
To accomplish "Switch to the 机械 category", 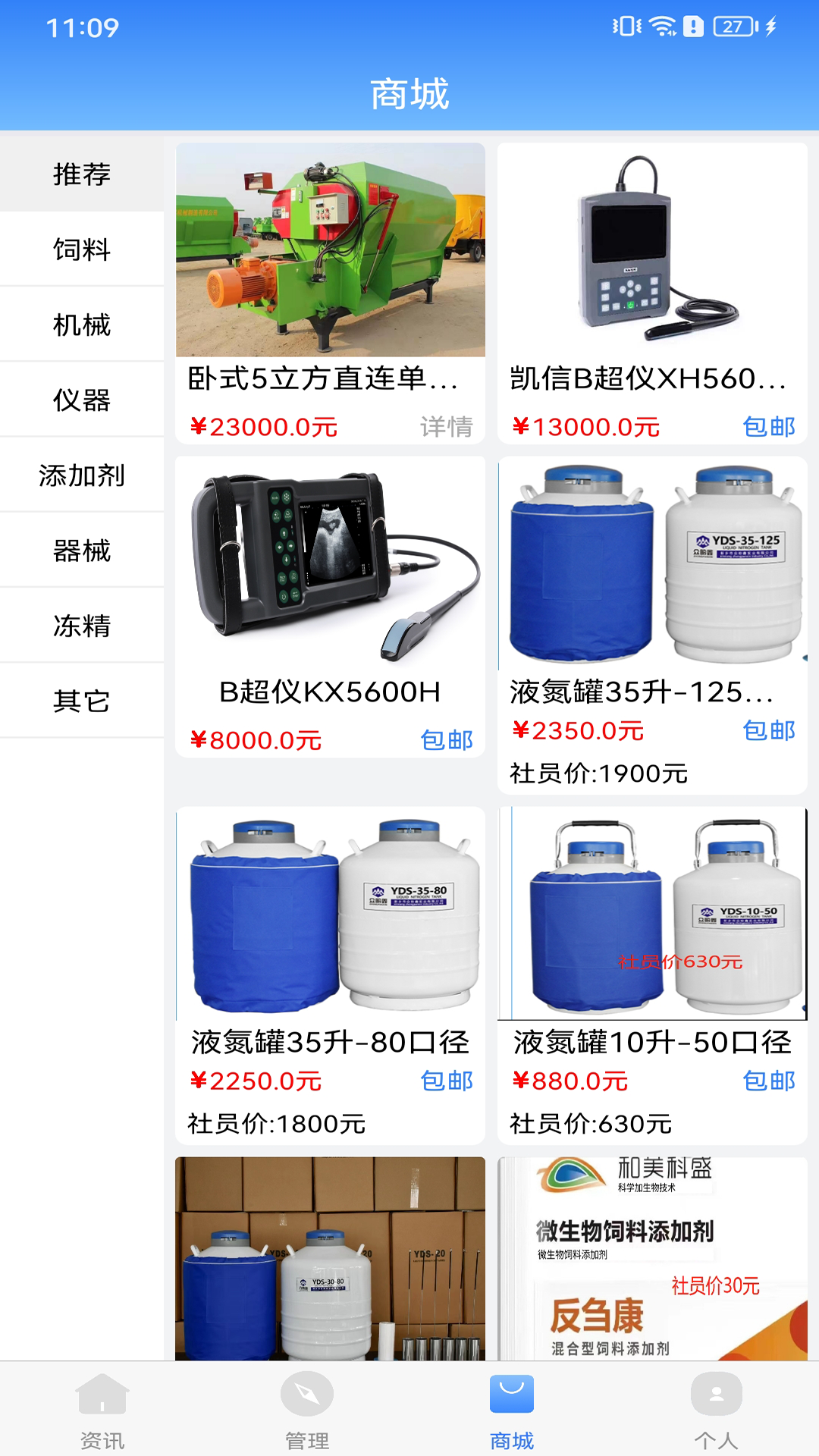I will pyautogui.click(x=82, y=325).
